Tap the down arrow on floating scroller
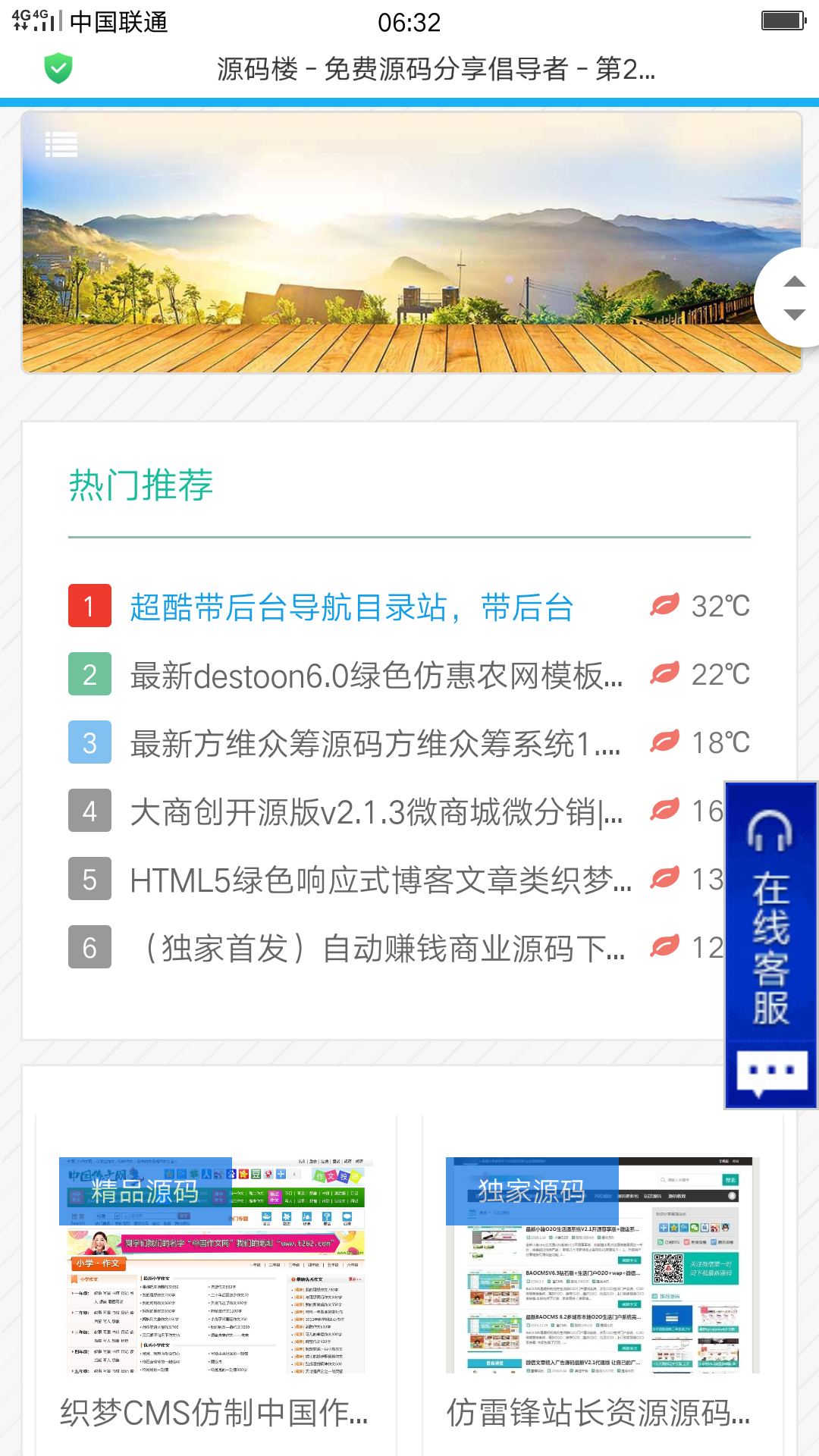 click(x=794, y=314)
